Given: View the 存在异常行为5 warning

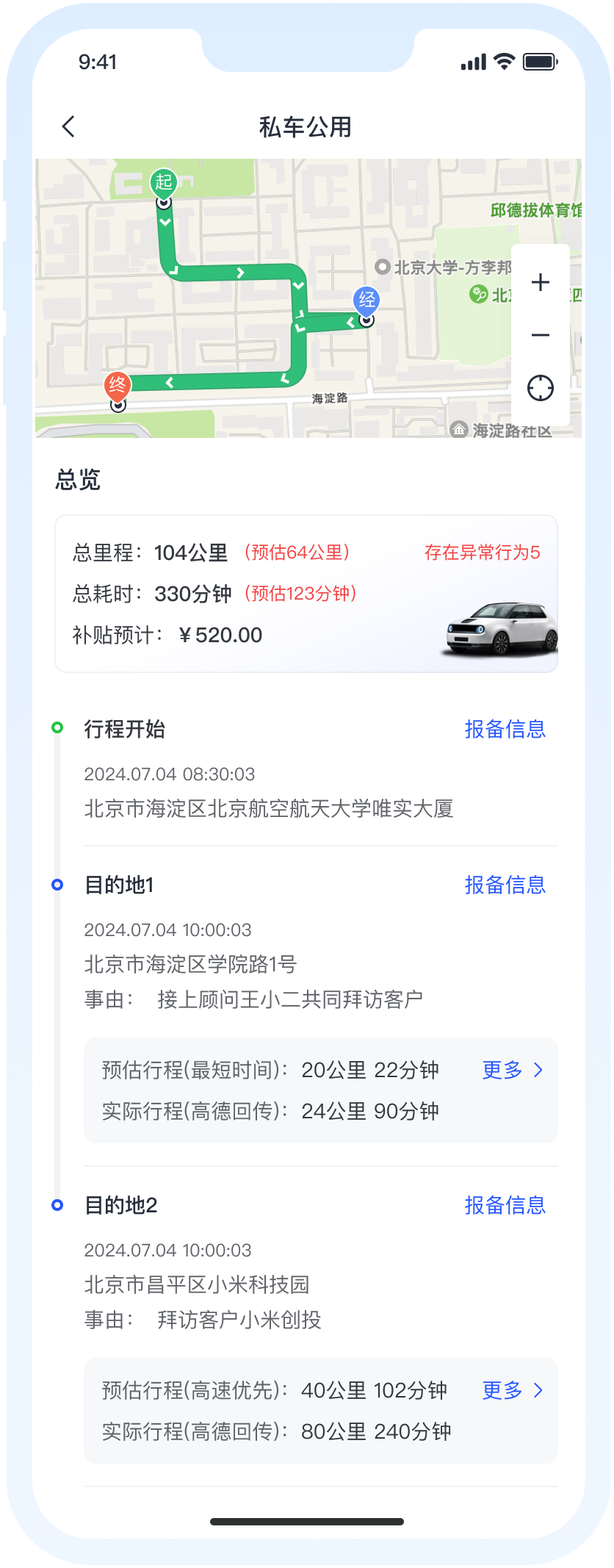Looking at the screenshot, I should 482,553.
